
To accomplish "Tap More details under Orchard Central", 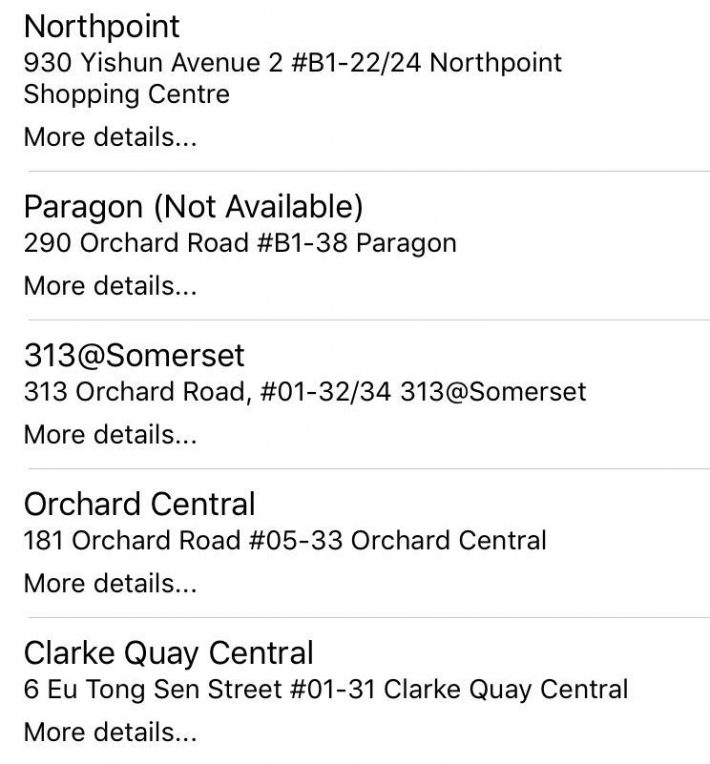I will [x=110, y=583].
